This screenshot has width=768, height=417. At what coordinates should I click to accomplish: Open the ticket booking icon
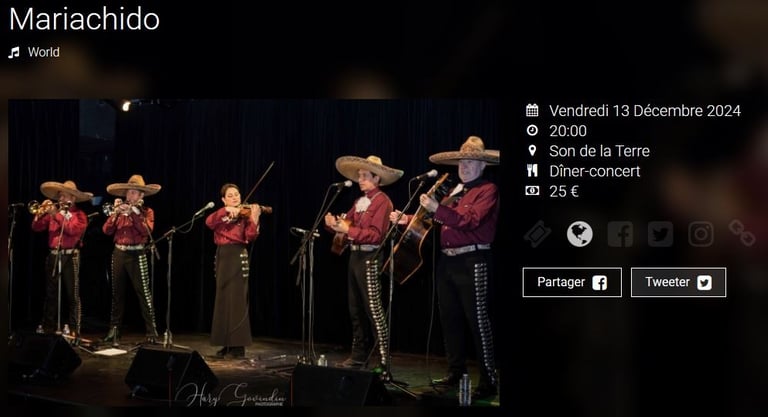[538, 234]
